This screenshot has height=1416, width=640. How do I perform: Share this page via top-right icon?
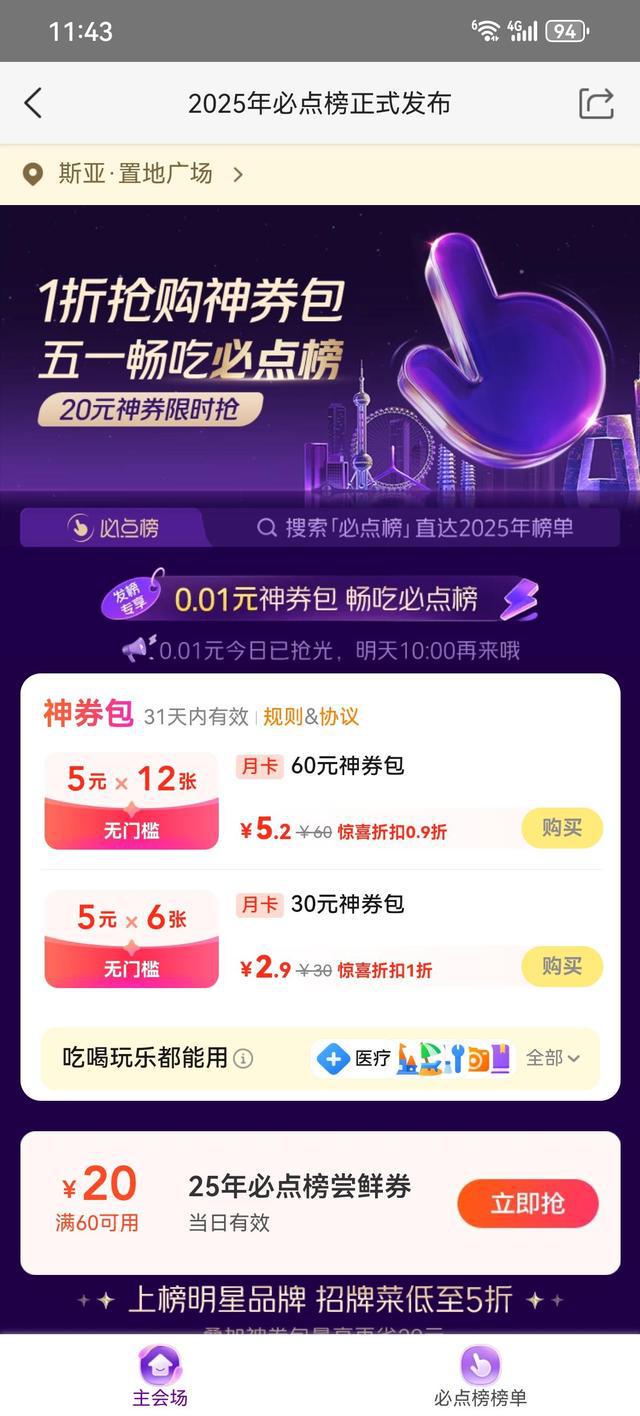pyautogui.click(x=596, y=103)
